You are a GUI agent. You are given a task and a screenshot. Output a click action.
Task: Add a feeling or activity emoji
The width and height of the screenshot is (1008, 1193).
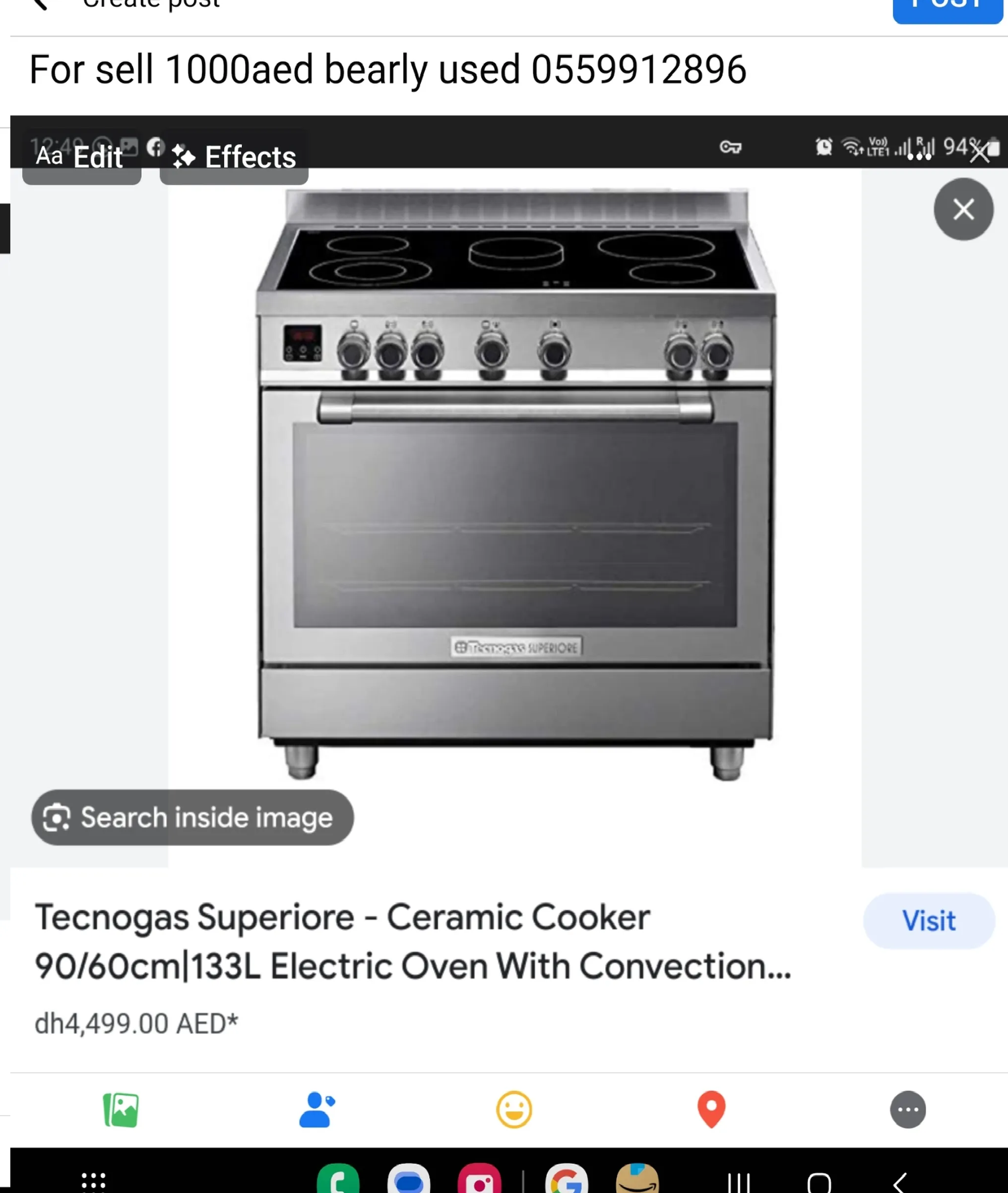514,1110
